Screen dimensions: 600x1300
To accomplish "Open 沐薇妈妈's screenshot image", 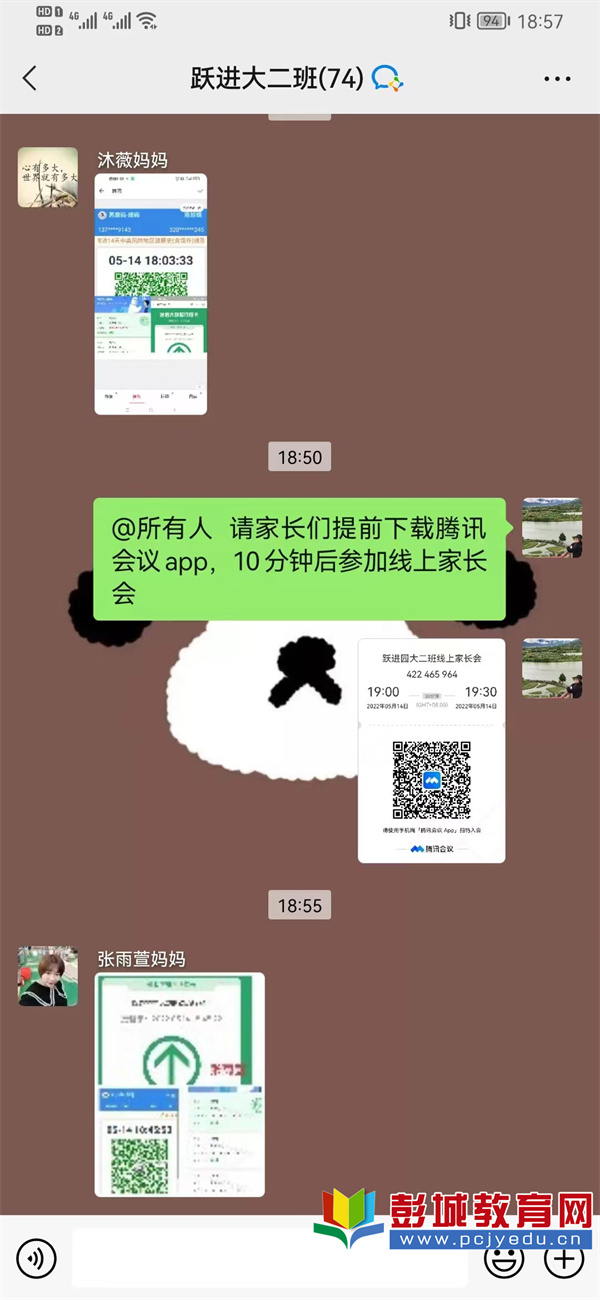I will pos(151,294).
